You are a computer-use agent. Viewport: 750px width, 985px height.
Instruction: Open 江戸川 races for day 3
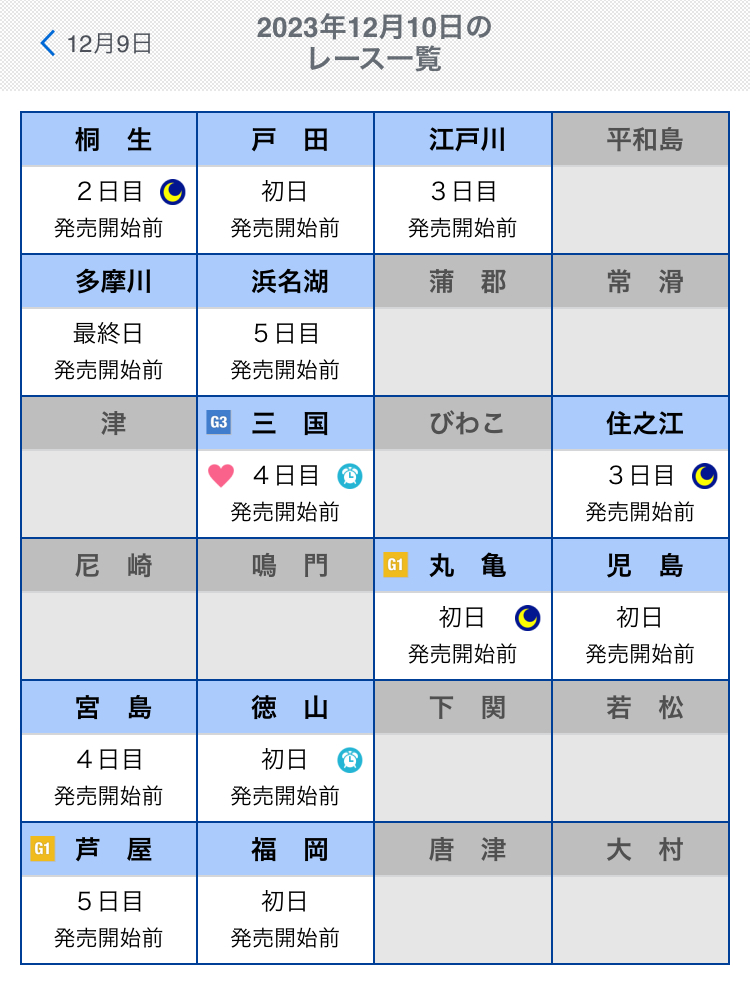pyautogui.click(x=463, y=183)
